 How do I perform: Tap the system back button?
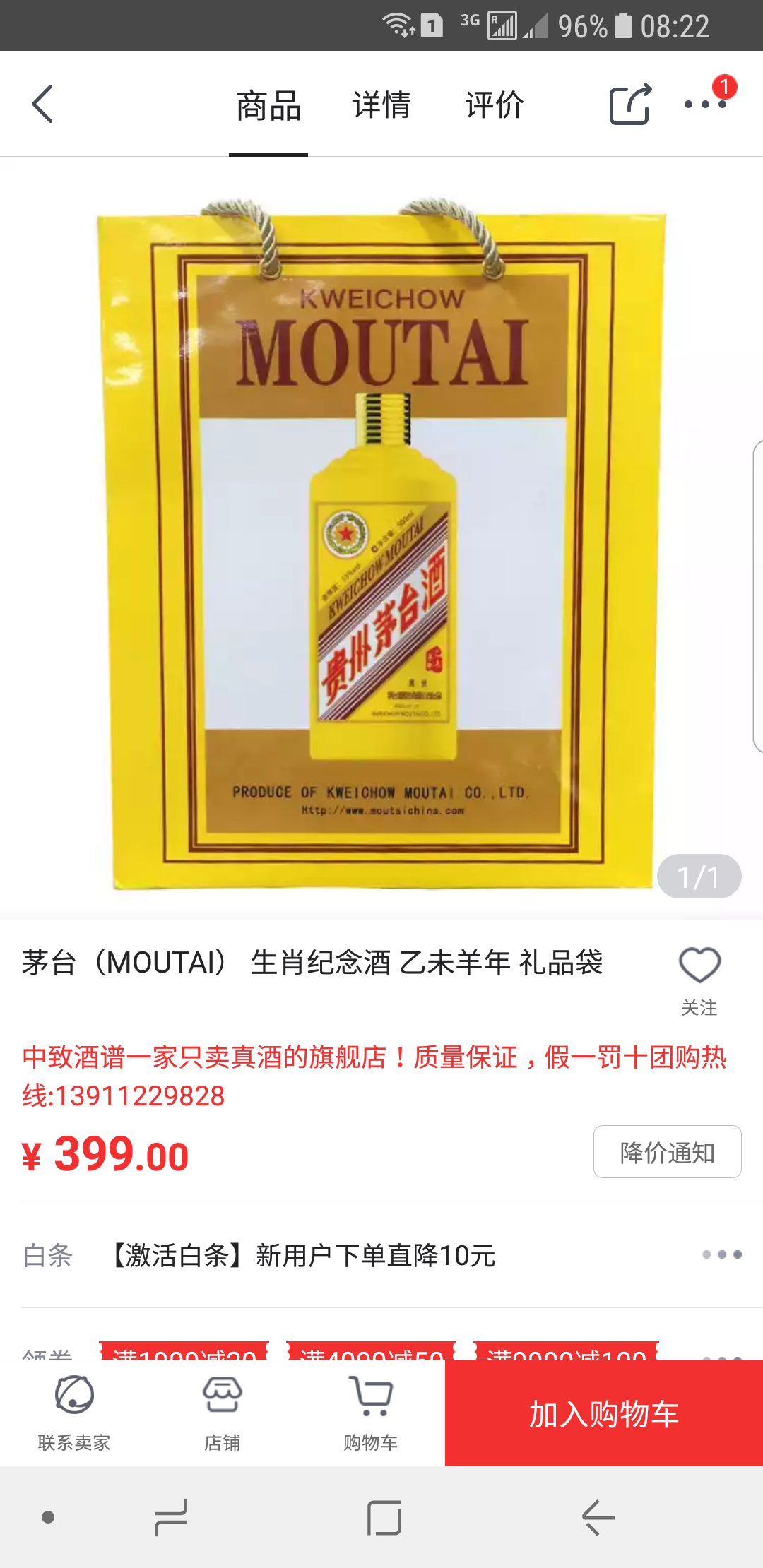click(598, 1517)
